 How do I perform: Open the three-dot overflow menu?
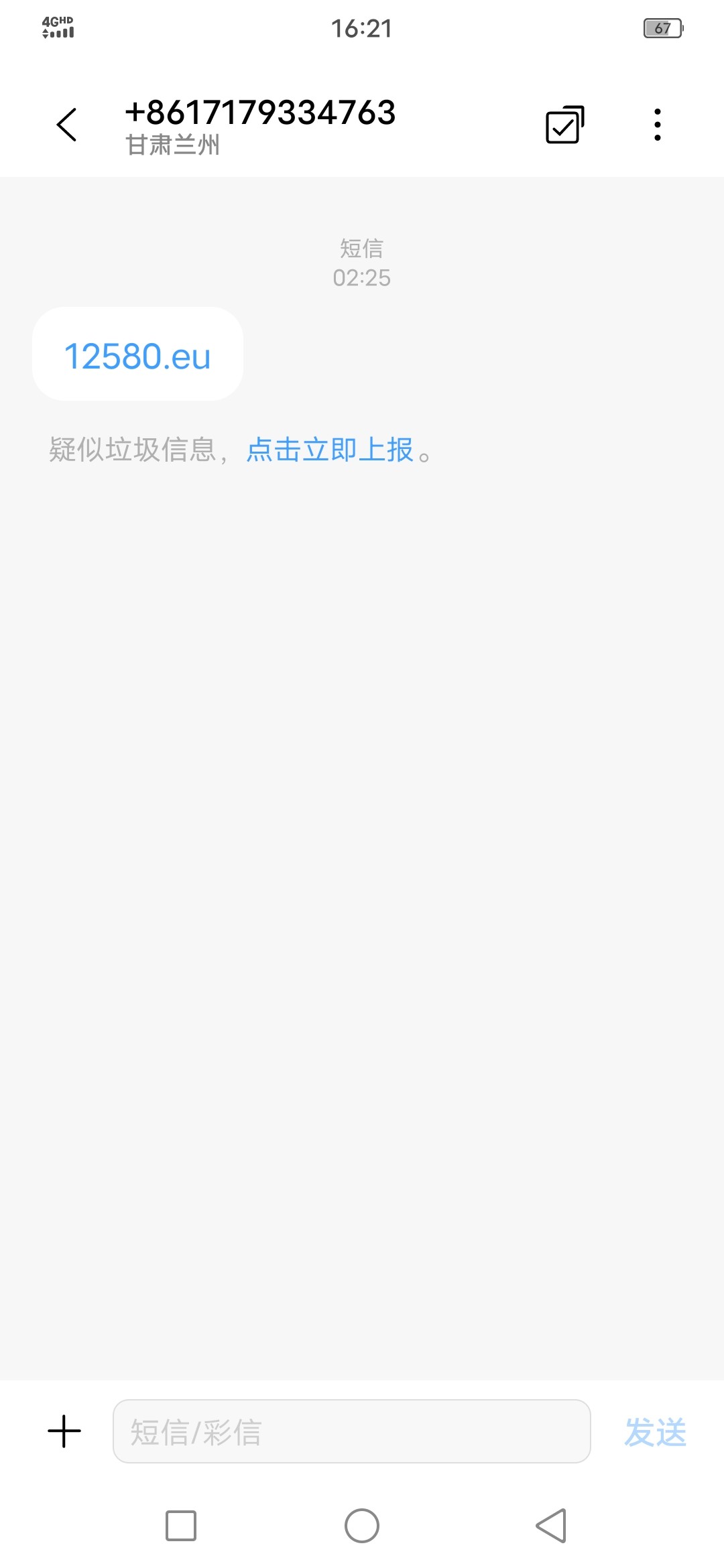point(657,125)
